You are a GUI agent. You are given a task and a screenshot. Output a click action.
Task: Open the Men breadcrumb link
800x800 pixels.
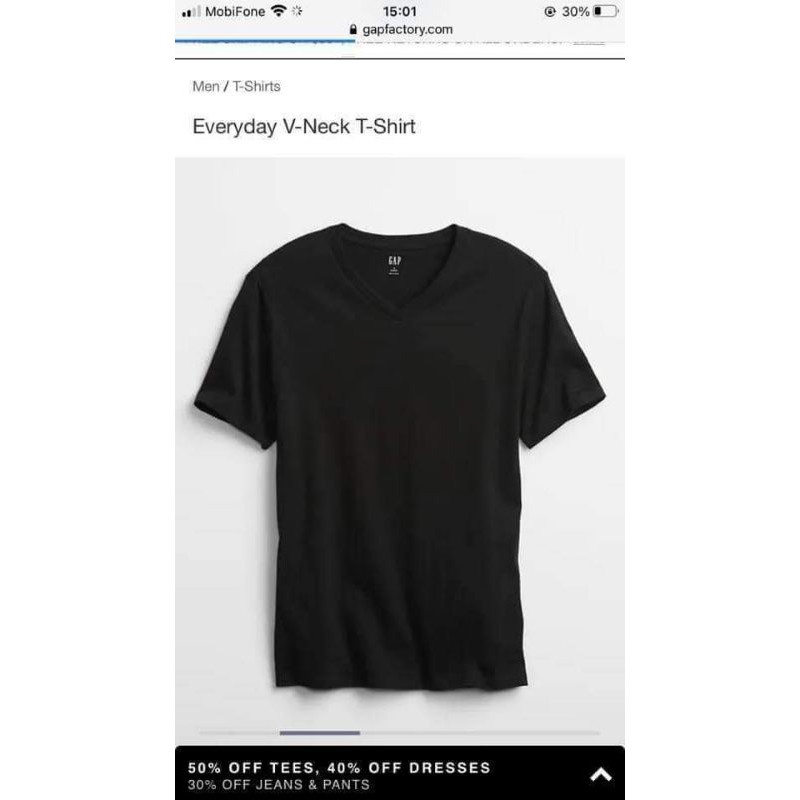pos(205,86)
